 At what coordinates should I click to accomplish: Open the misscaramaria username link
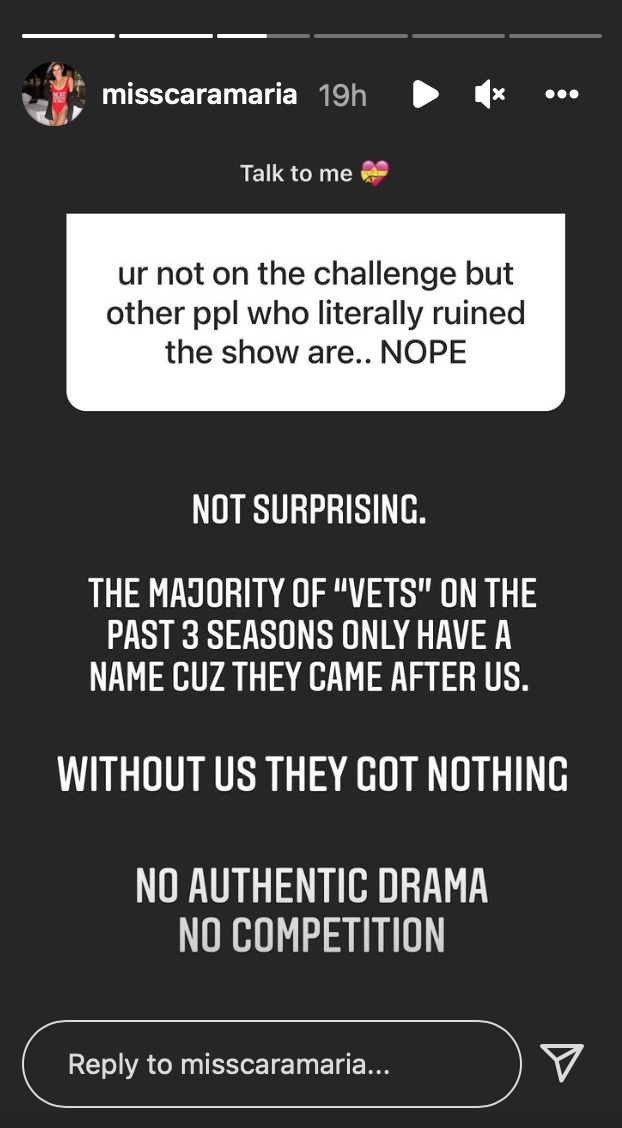[x=200, y=95]
